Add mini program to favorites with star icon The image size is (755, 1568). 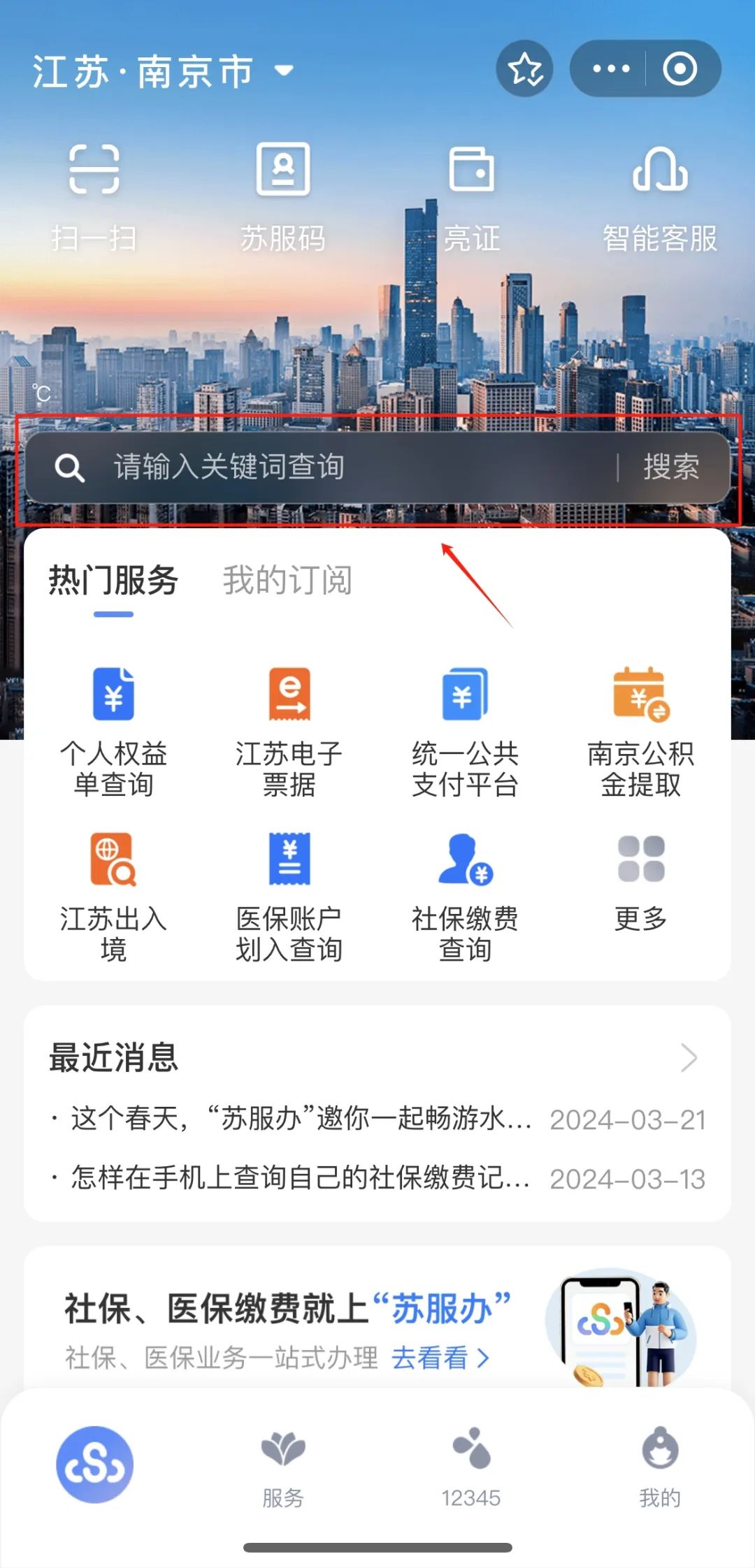point(525,69)
